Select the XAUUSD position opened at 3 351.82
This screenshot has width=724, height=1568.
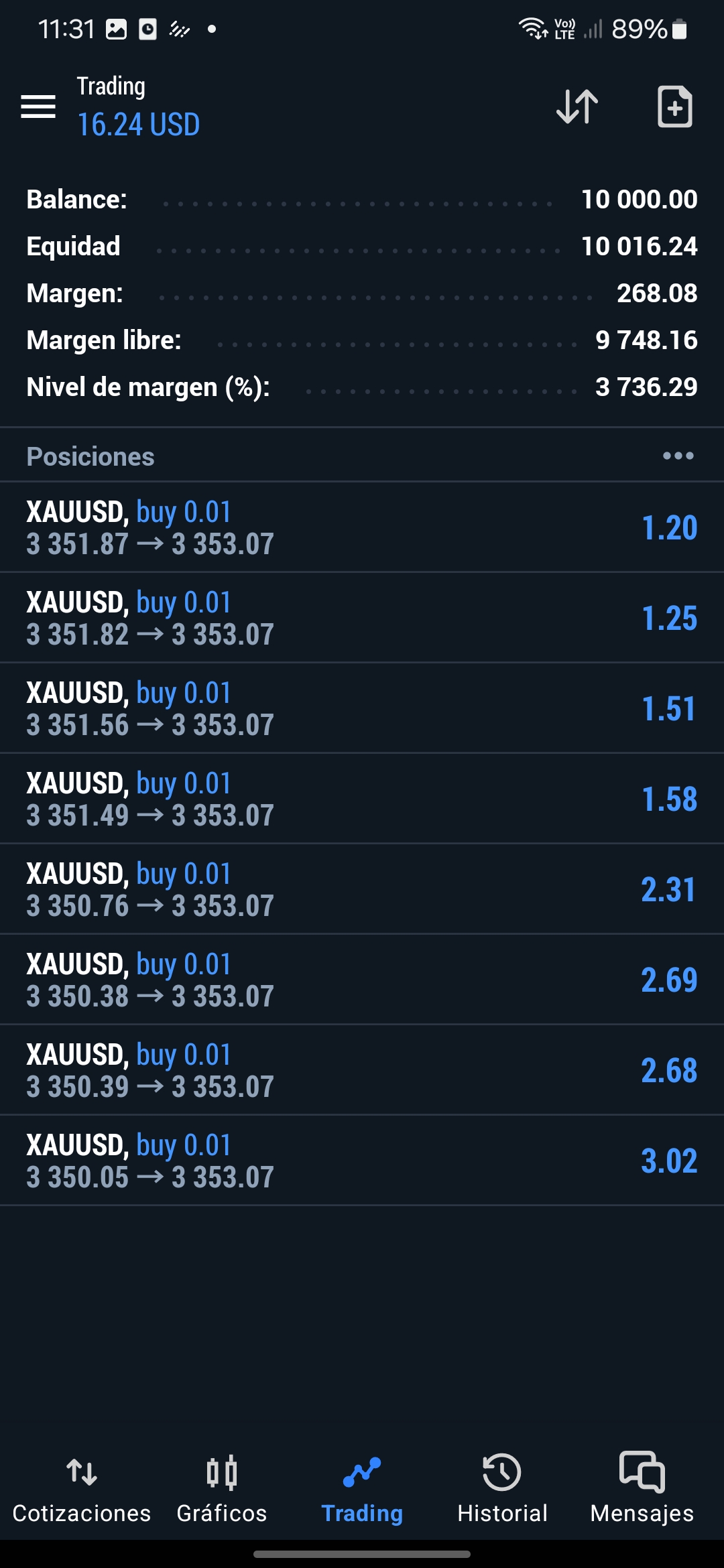pos(362,618)
